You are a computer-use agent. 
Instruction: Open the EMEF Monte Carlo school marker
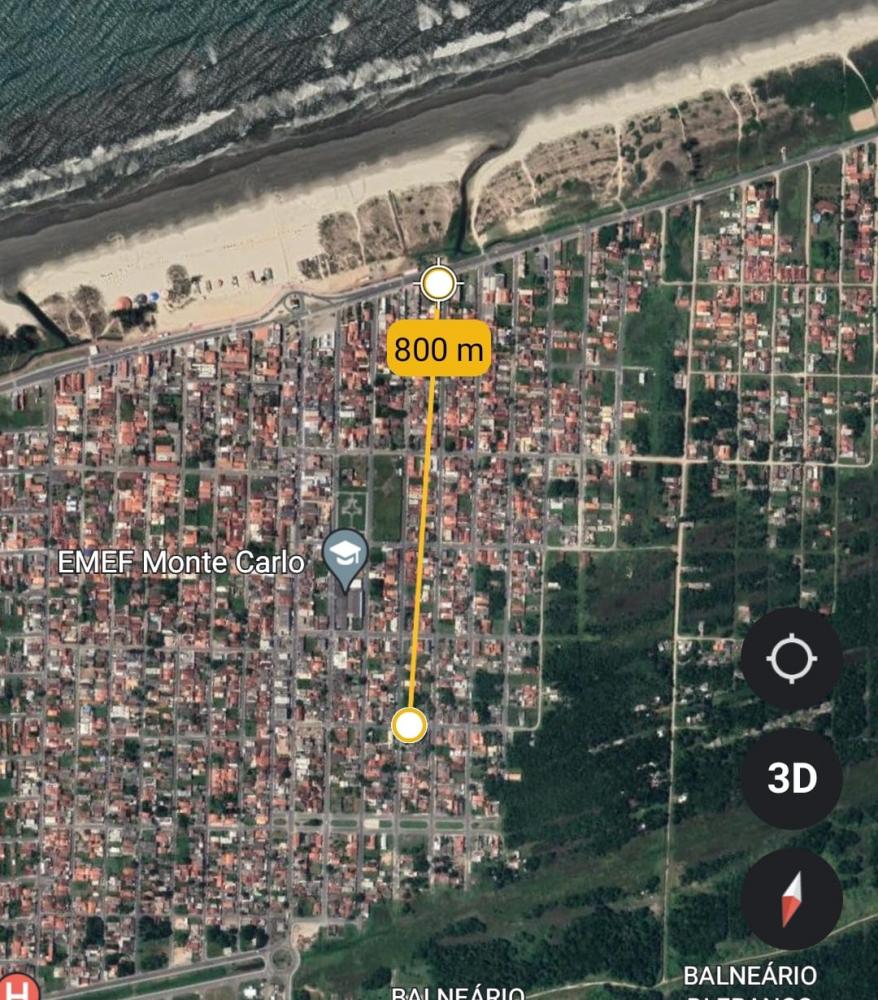(x=346, y=557)
